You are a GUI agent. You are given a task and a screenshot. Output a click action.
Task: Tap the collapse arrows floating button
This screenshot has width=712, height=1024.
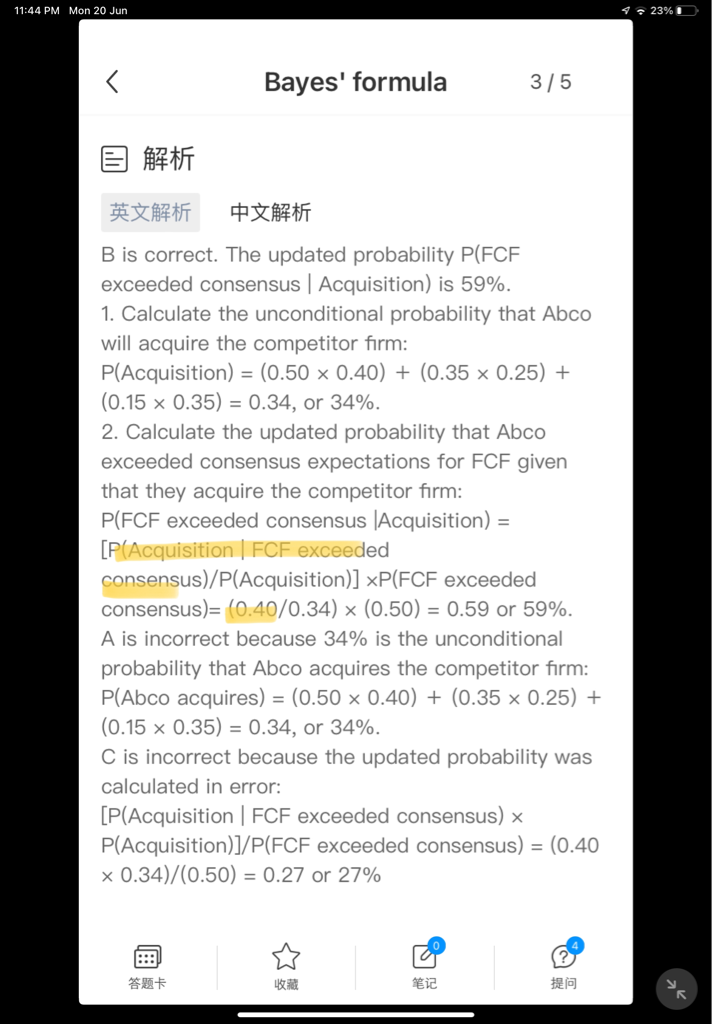[x=676, y=989]
